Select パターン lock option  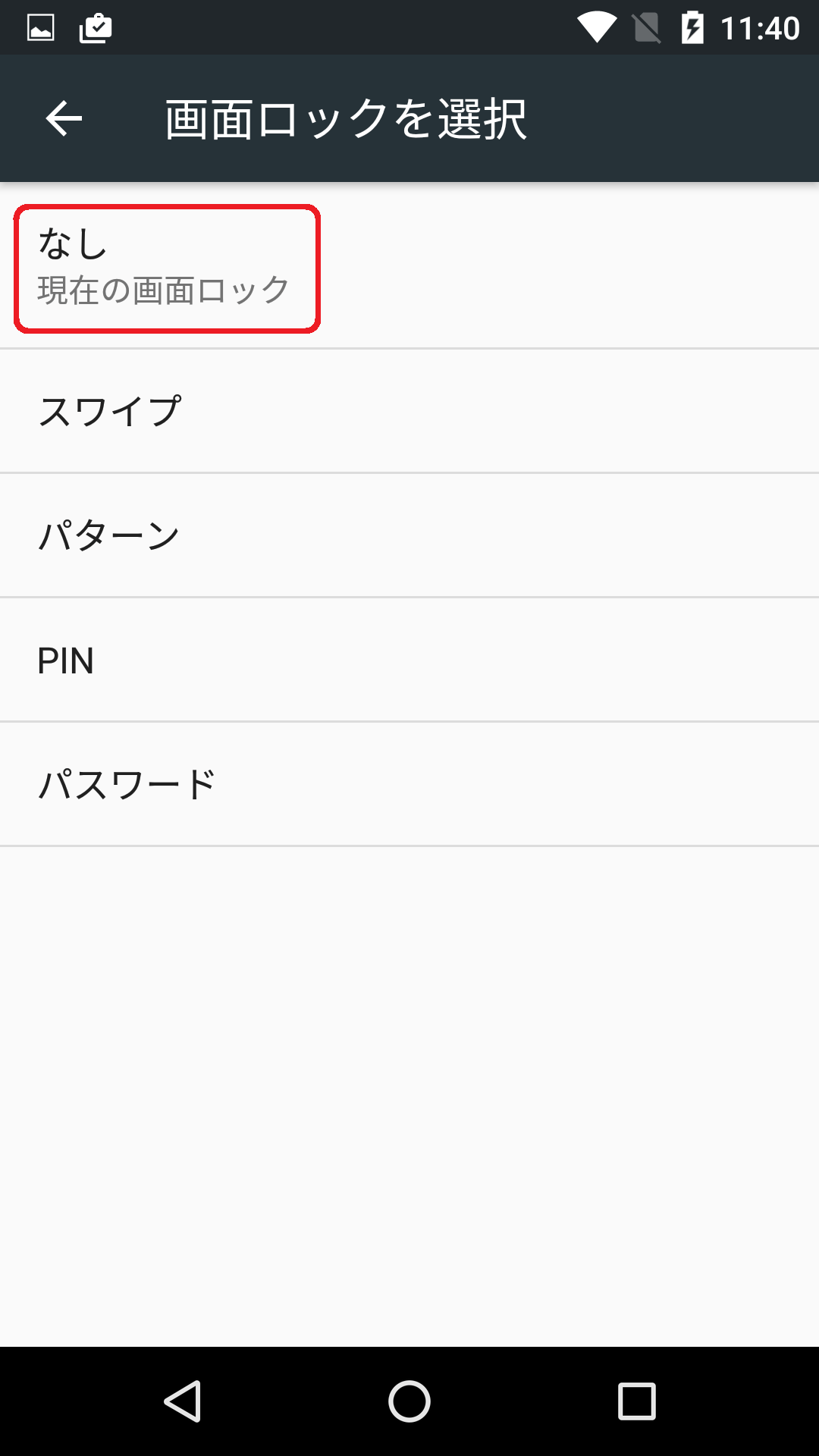point(409,535)
